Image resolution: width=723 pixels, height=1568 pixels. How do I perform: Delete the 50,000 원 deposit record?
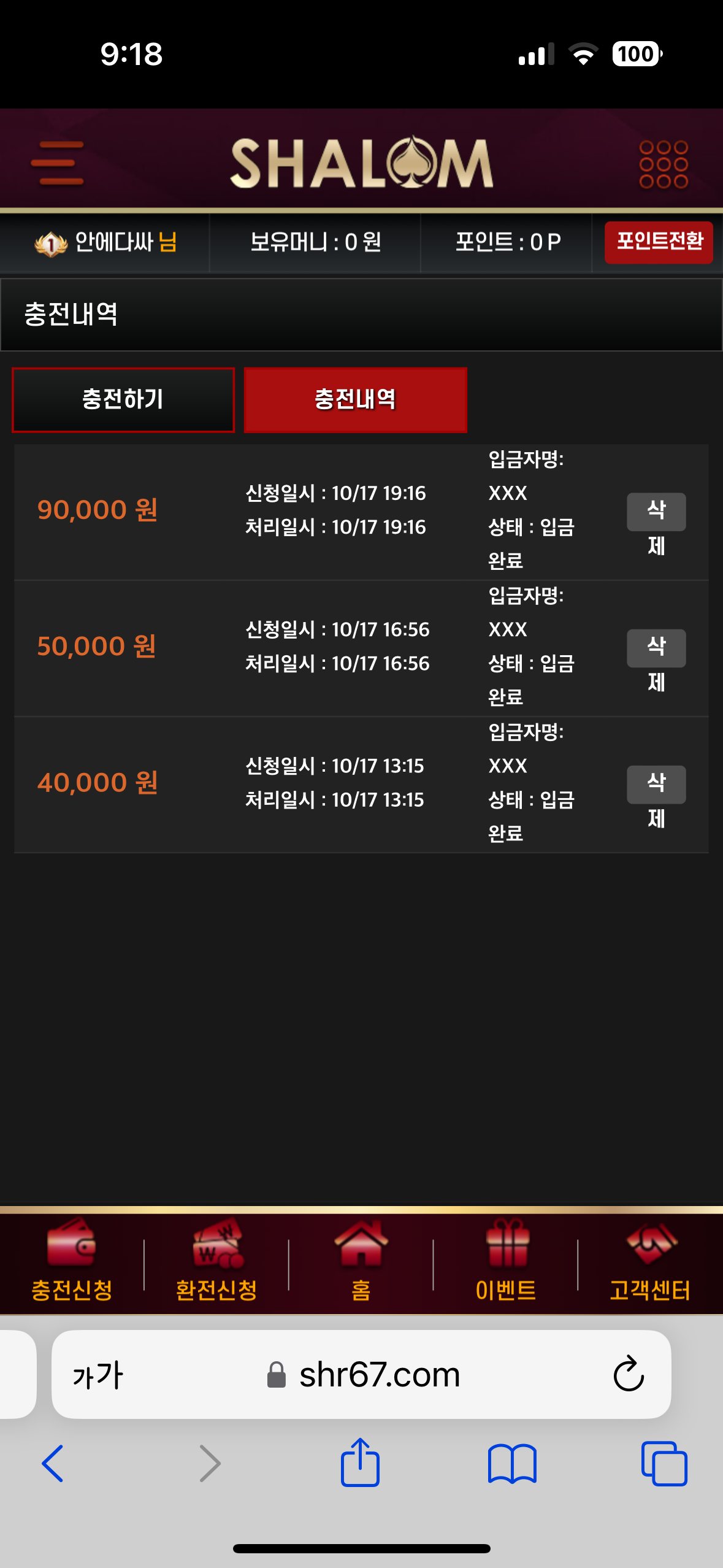656,649
